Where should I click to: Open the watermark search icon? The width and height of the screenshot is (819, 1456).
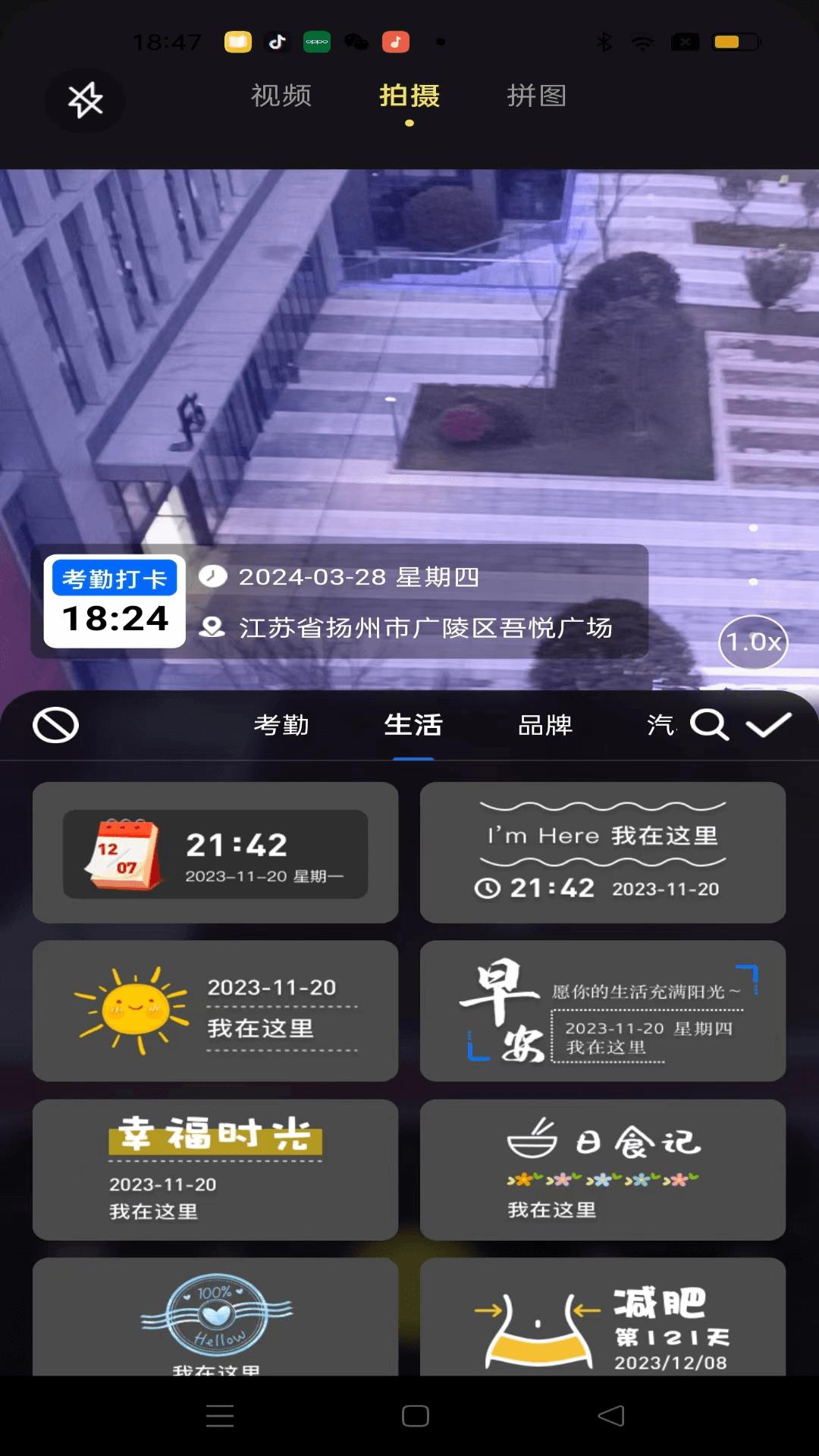pyautogui.click(x=708, y=726)
